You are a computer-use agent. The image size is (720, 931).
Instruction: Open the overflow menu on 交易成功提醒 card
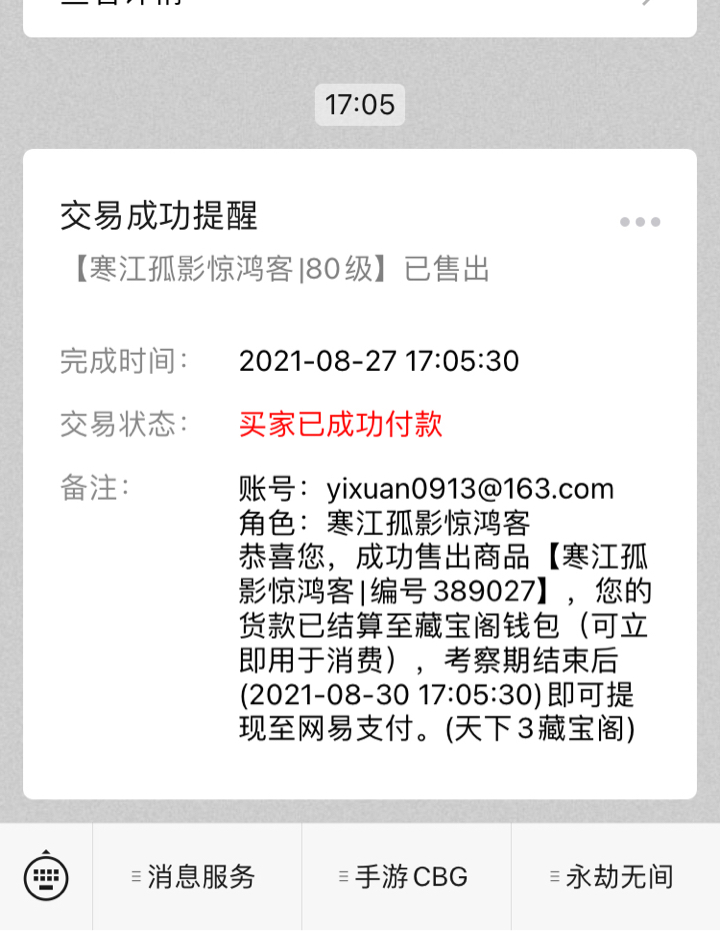(640, 222)
